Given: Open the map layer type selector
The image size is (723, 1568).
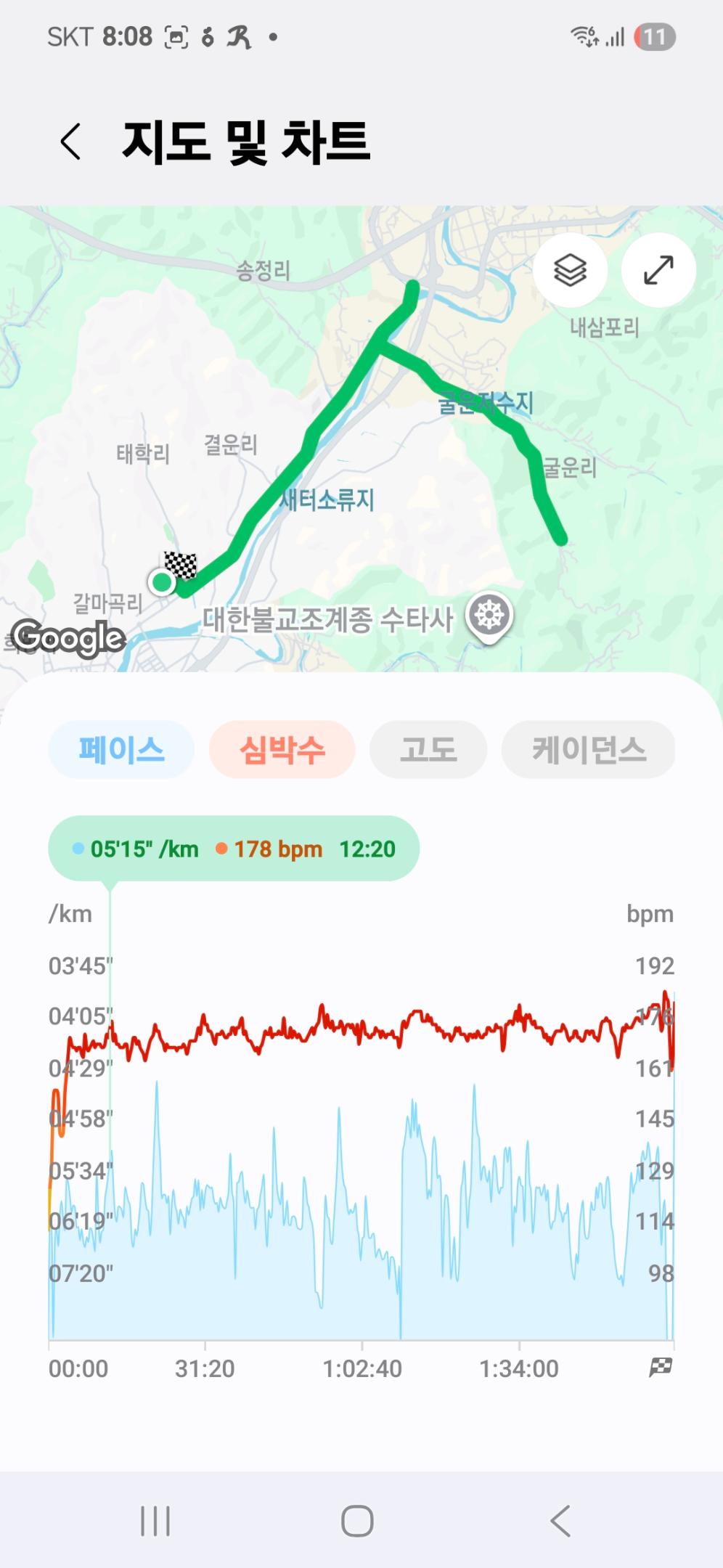Looking at the screenshot, I should pos(571,269).
